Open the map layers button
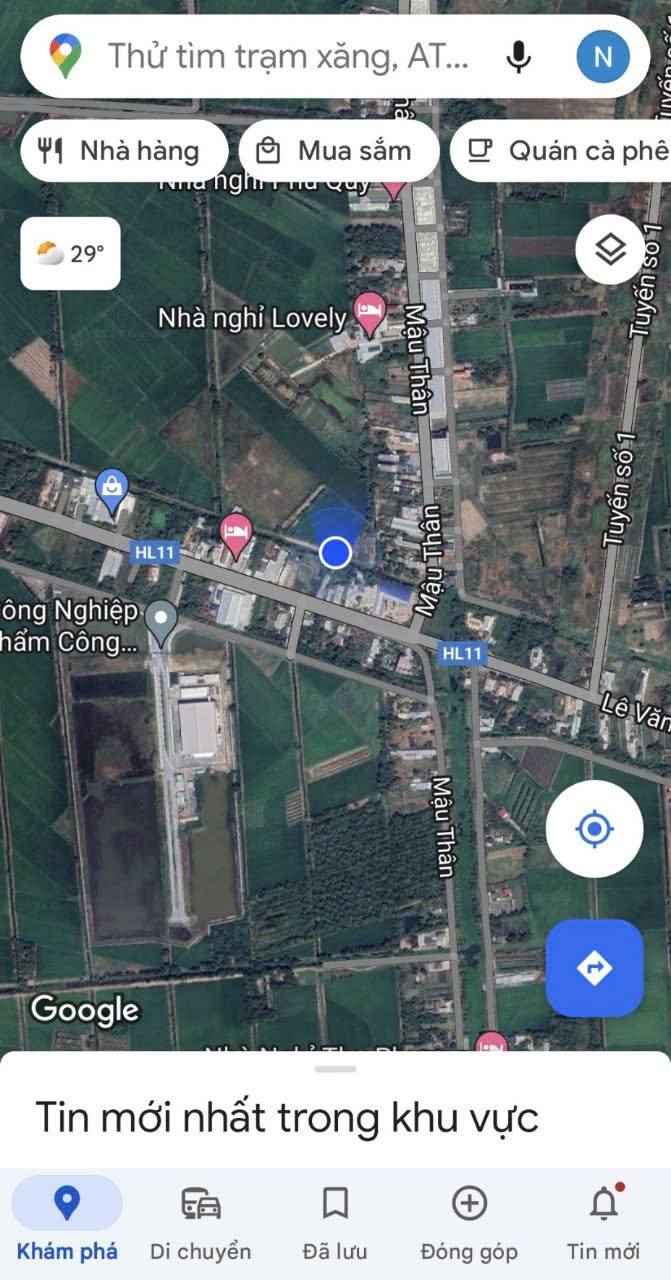671x1280 pixels. click(610, 250)
